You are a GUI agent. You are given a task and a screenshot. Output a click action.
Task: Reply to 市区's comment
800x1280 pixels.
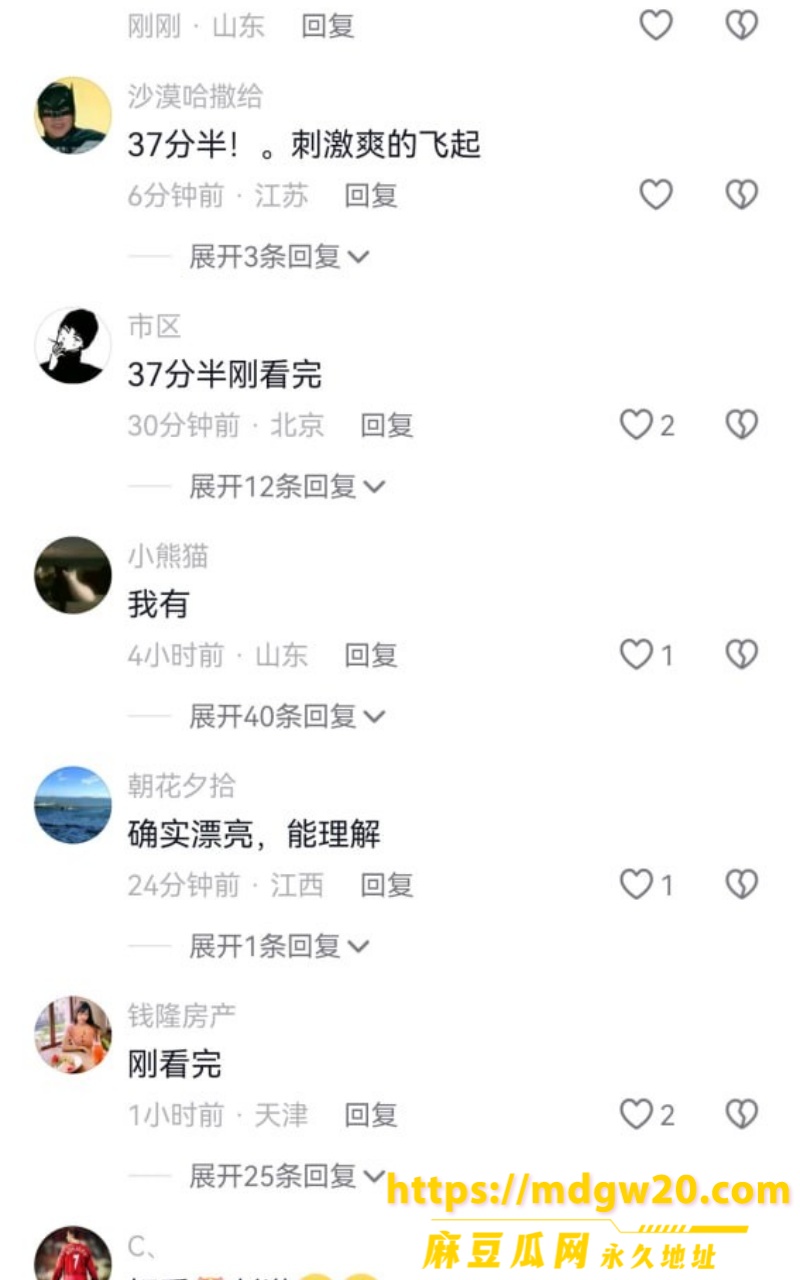tap(387, 426)
